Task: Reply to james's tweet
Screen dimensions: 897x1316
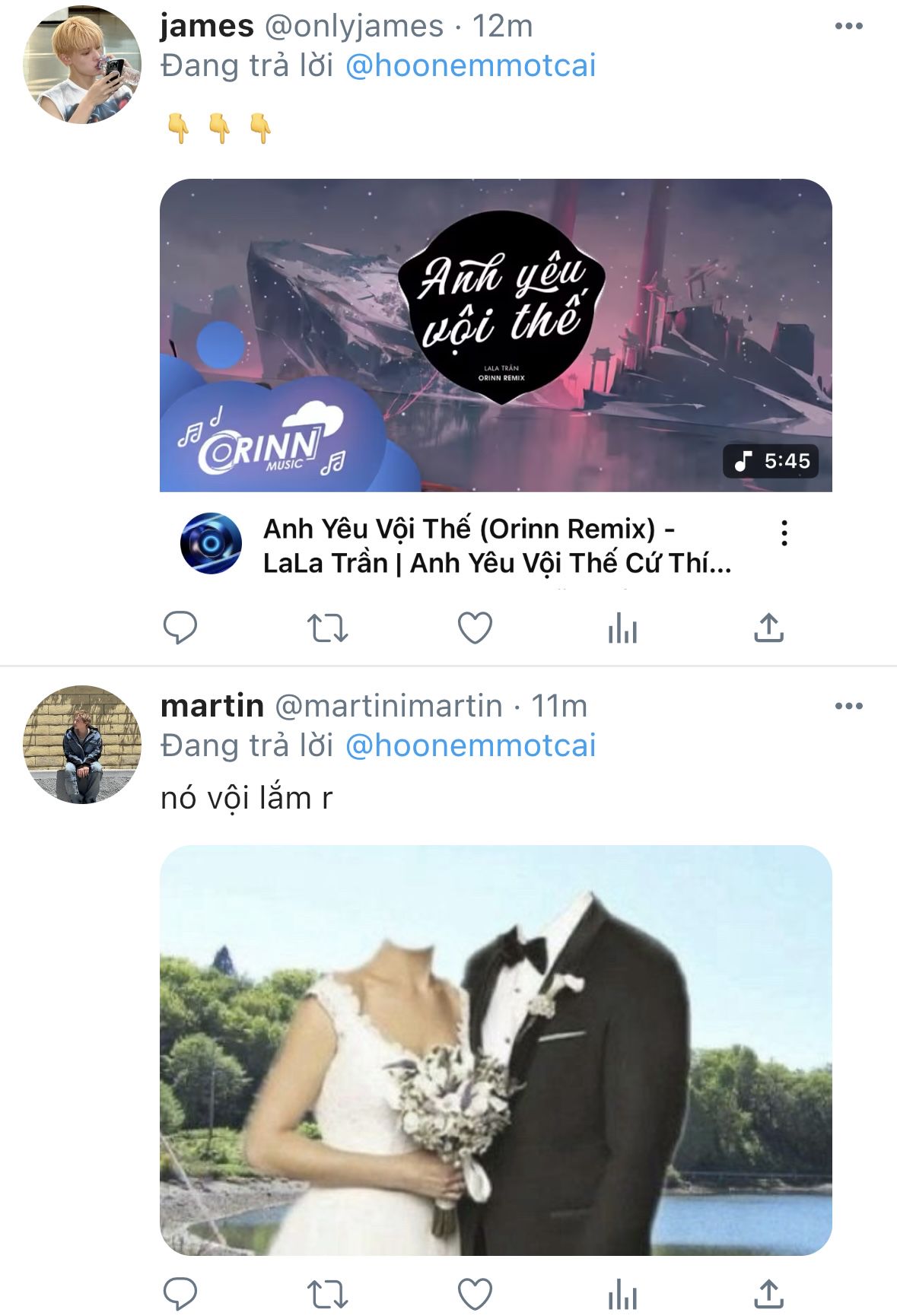Action: pos(180,628)
